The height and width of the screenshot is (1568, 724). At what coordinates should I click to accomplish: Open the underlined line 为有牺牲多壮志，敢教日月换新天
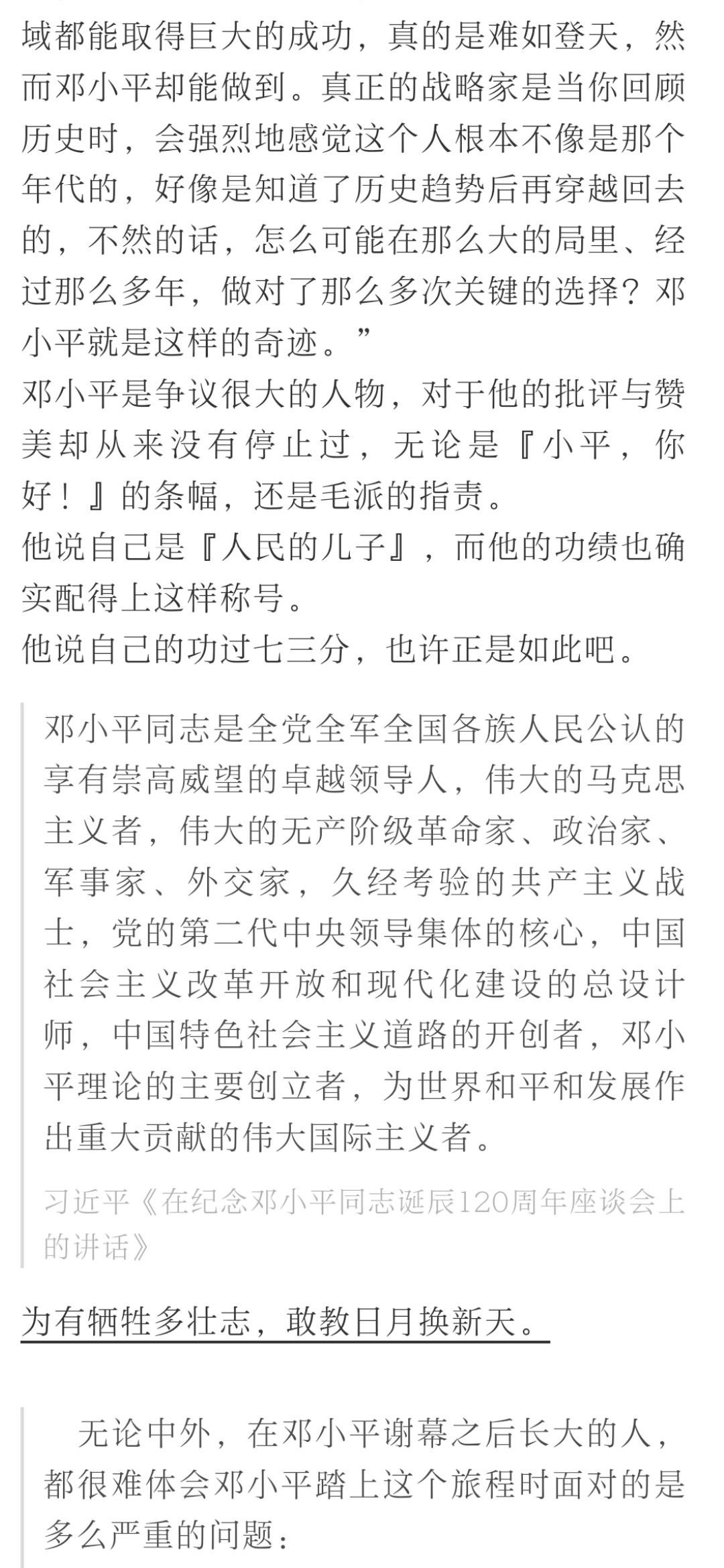point(285,1322)
